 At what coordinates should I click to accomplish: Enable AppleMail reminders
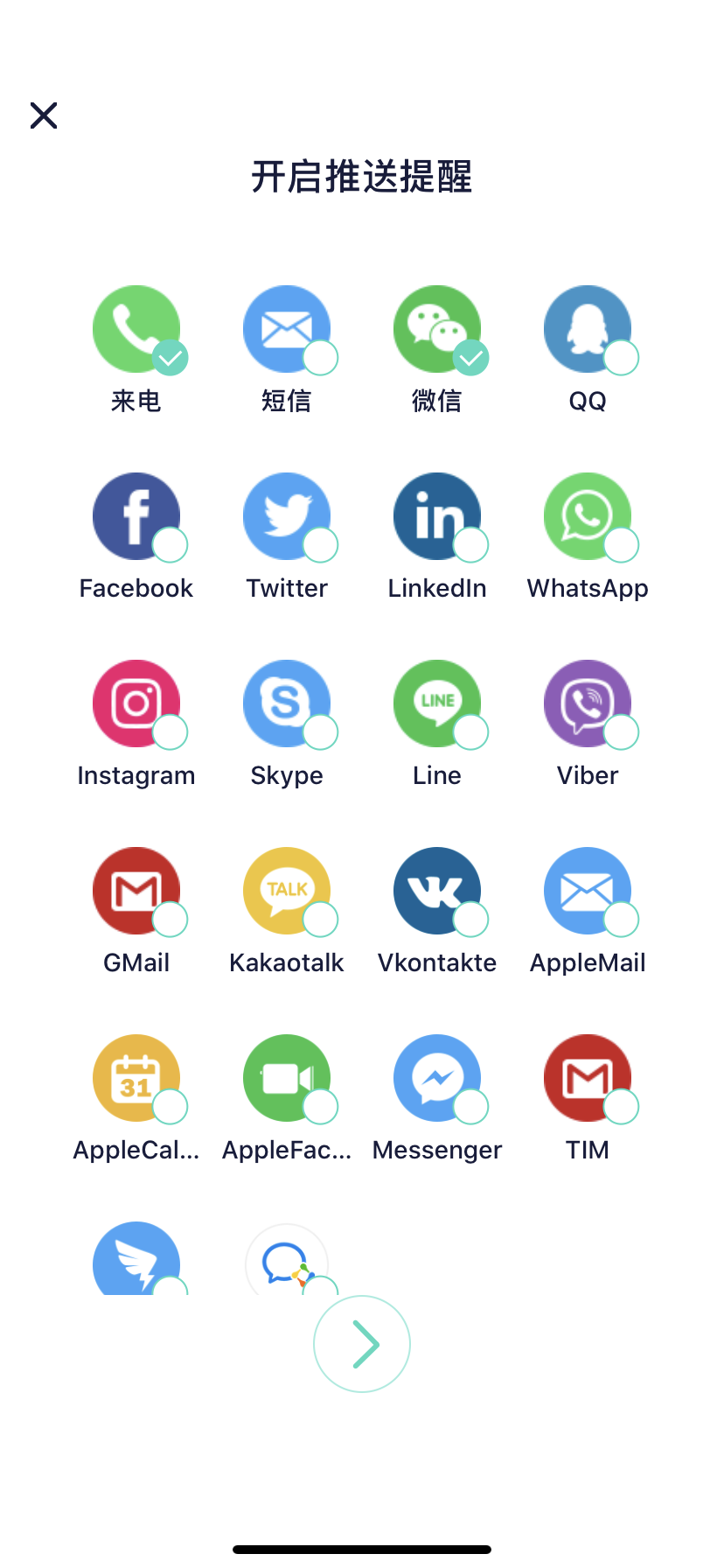click(588, 892)
